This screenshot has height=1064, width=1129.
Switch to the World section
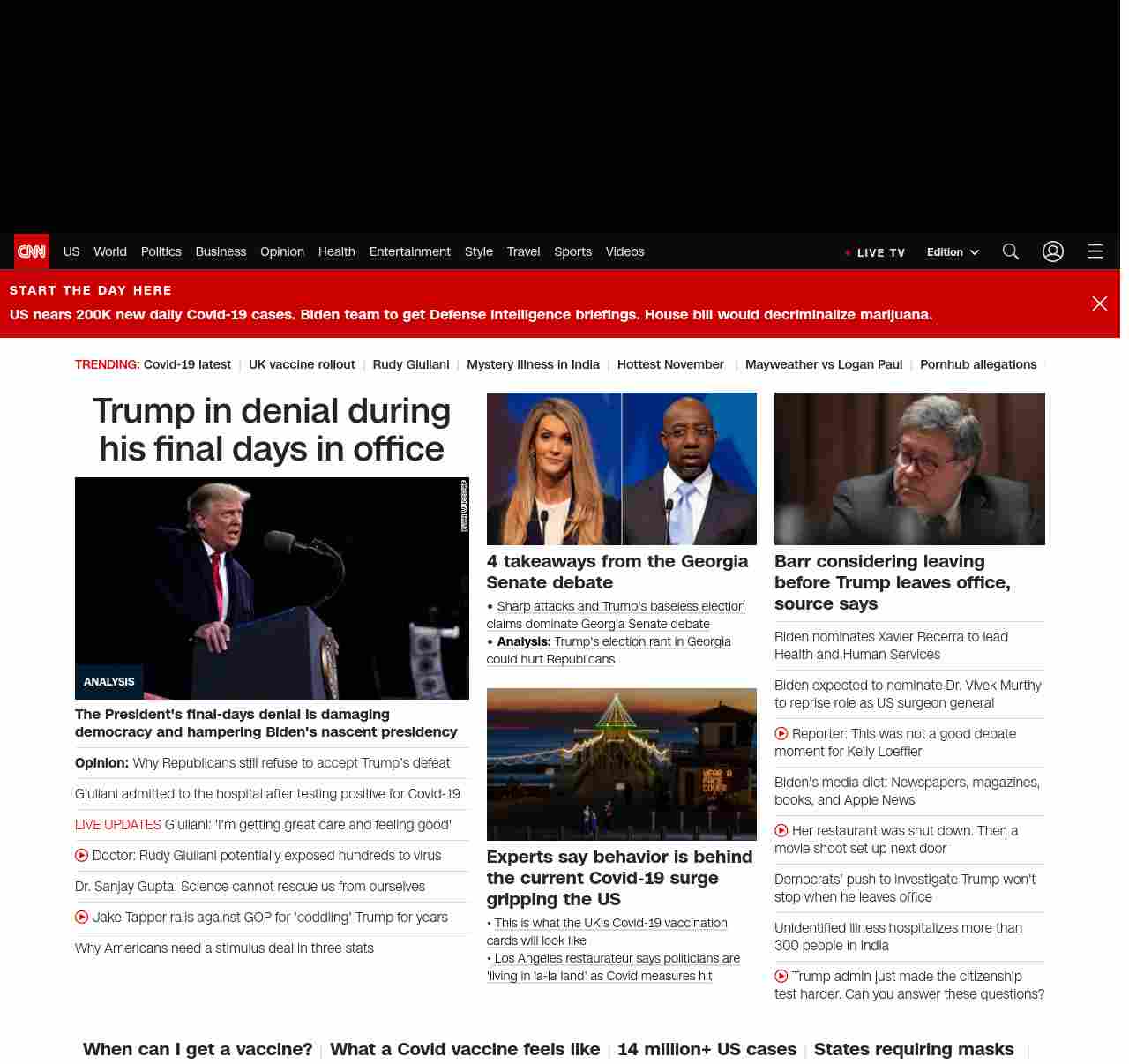click(x=110, y=251)
